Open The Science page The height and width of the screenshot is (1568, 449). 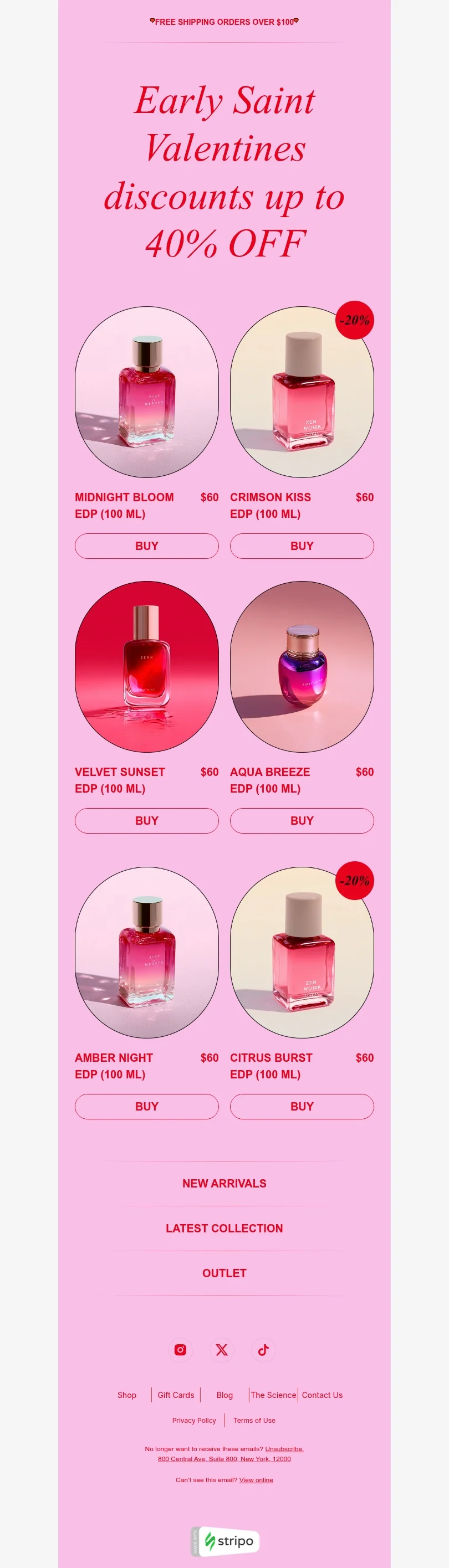click(x=273, y=1395)
